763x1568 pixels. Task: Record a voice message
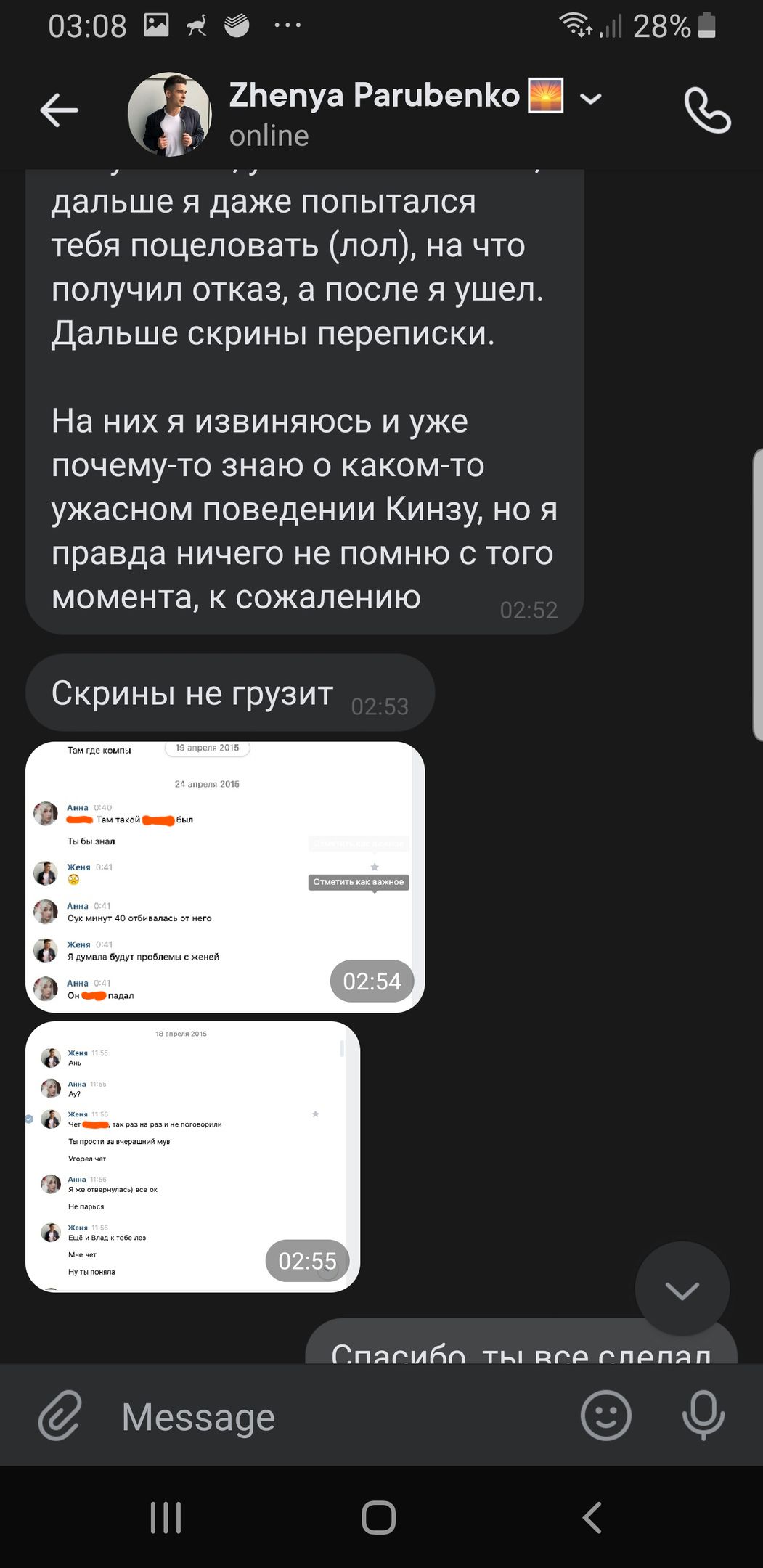[703, 1415]
